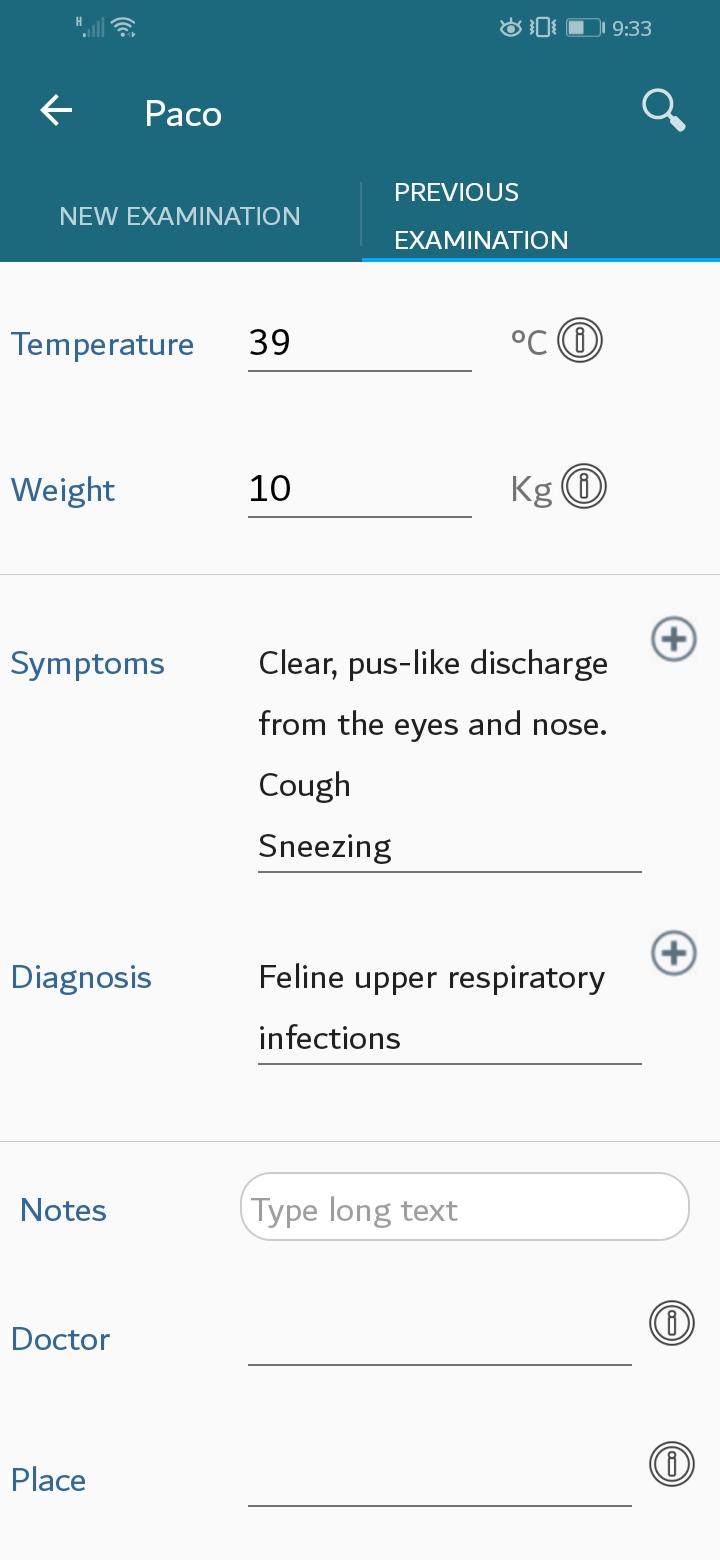The image size is (720, 1560).
Task: Open the info icon next to Place
Action: pos(672,1464)
